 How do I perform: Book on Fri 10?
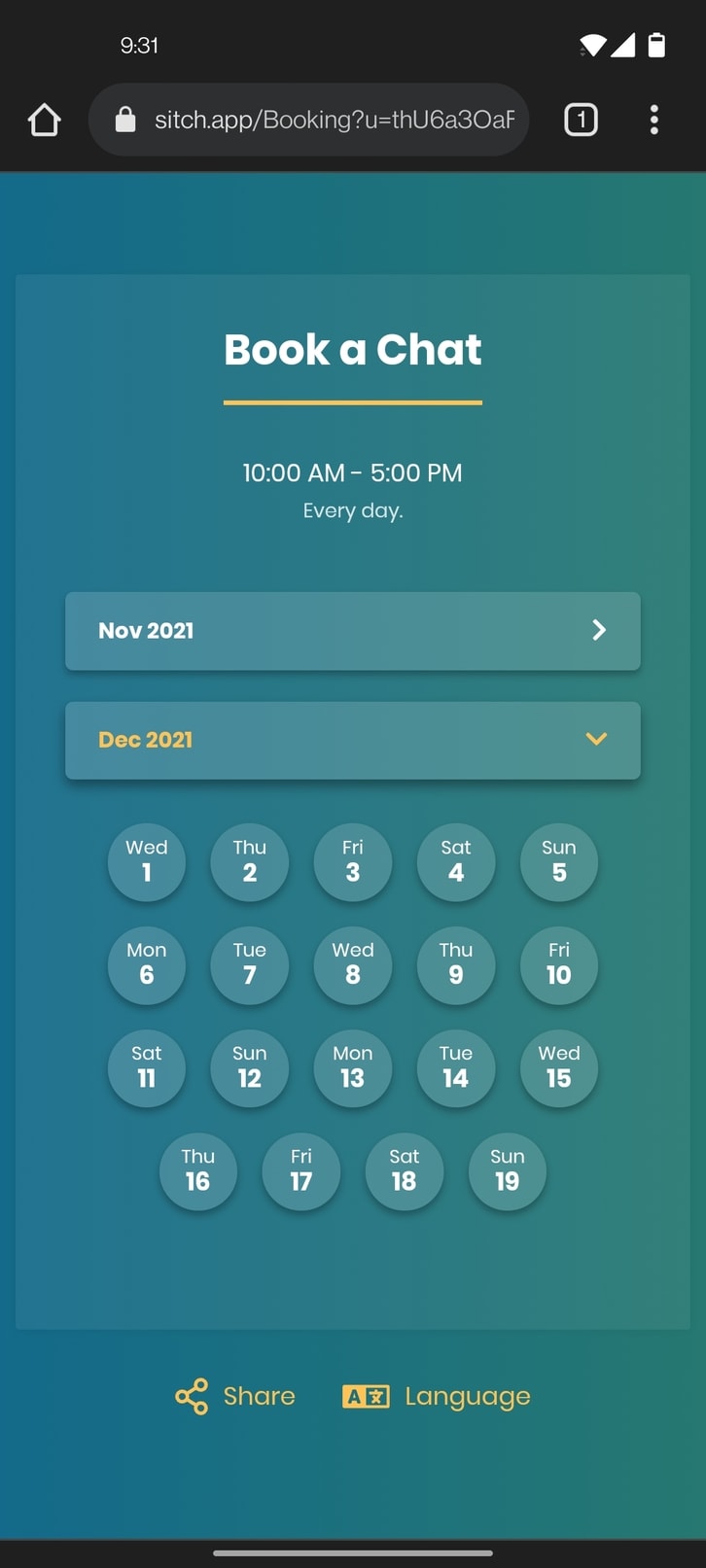point(559,965)
